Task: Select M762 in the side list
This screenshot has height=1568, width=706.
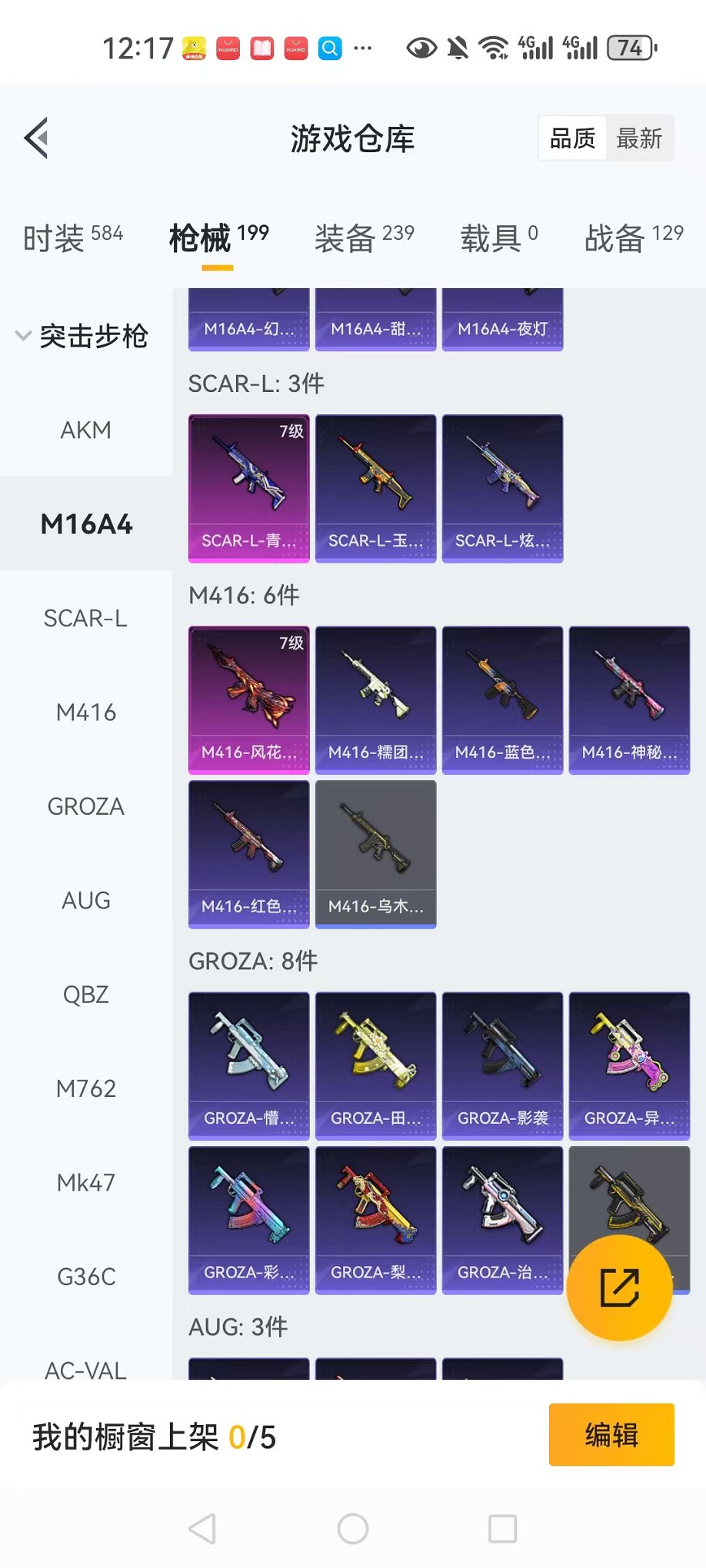Action: pyautogui.click(x=86, y=1088)
